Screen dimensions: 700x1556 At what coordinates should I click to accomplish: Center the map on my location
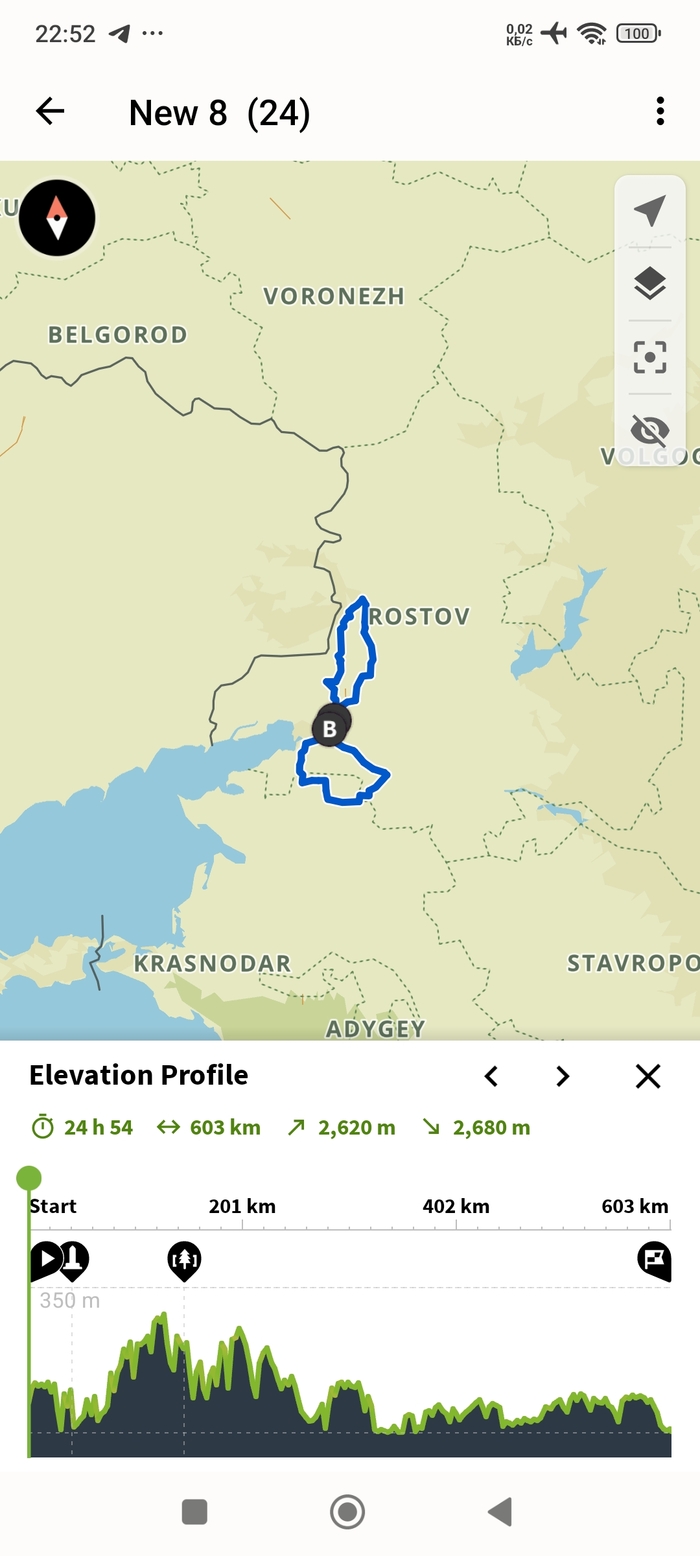[650, 211]
